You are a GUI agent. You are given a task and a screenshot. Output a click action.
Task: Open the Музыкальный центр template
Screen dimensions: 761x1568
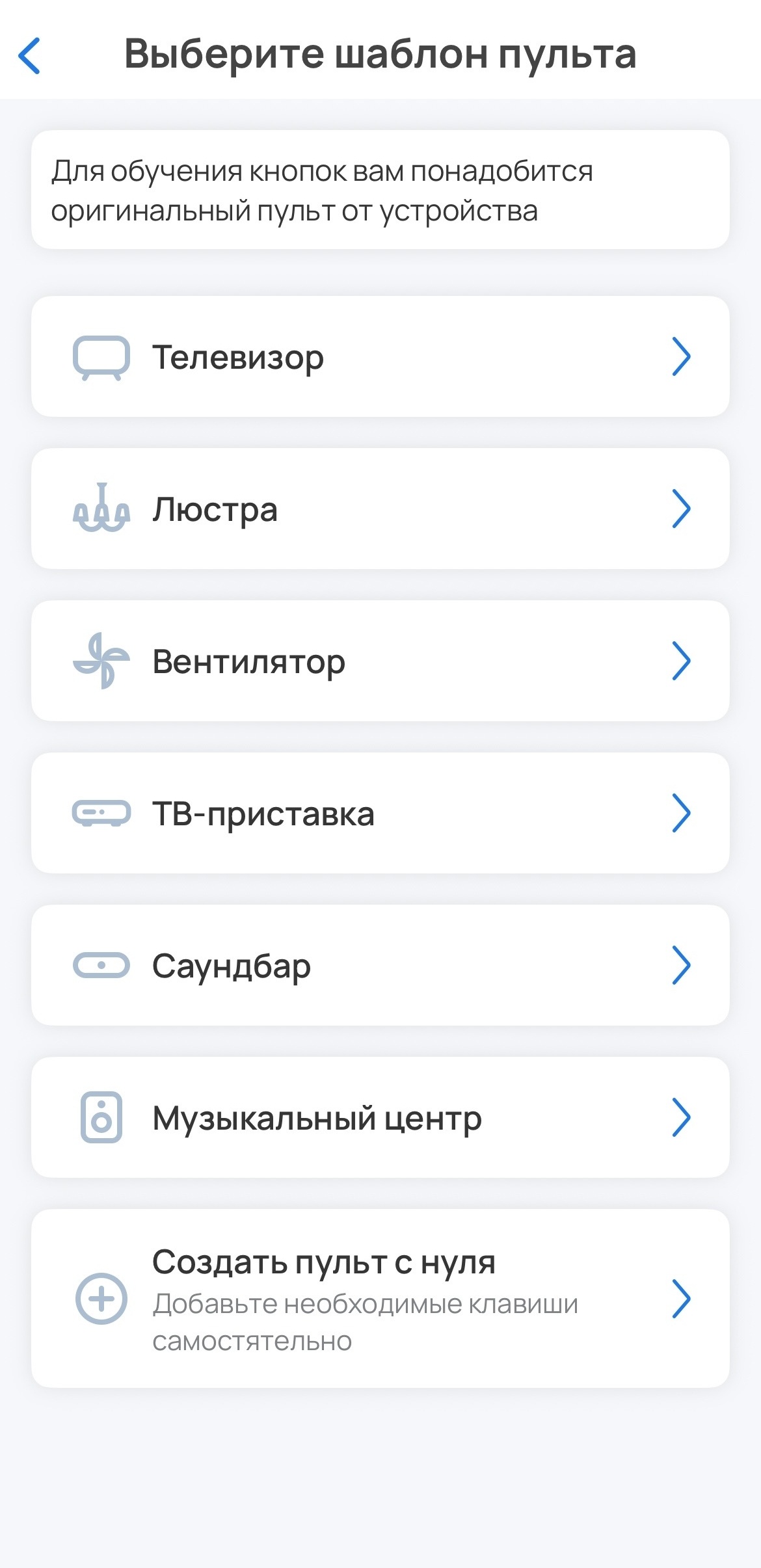(x=380, y=1117)
